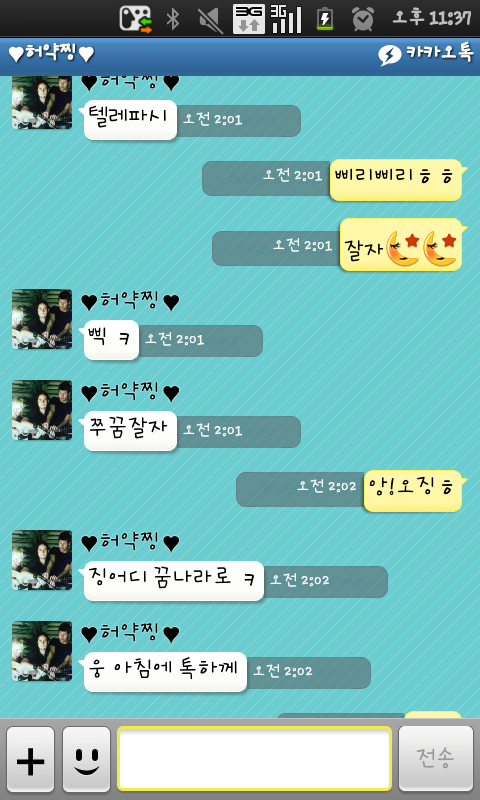Focus the message text field
The image size is (480, 800).
coord(255,759)
